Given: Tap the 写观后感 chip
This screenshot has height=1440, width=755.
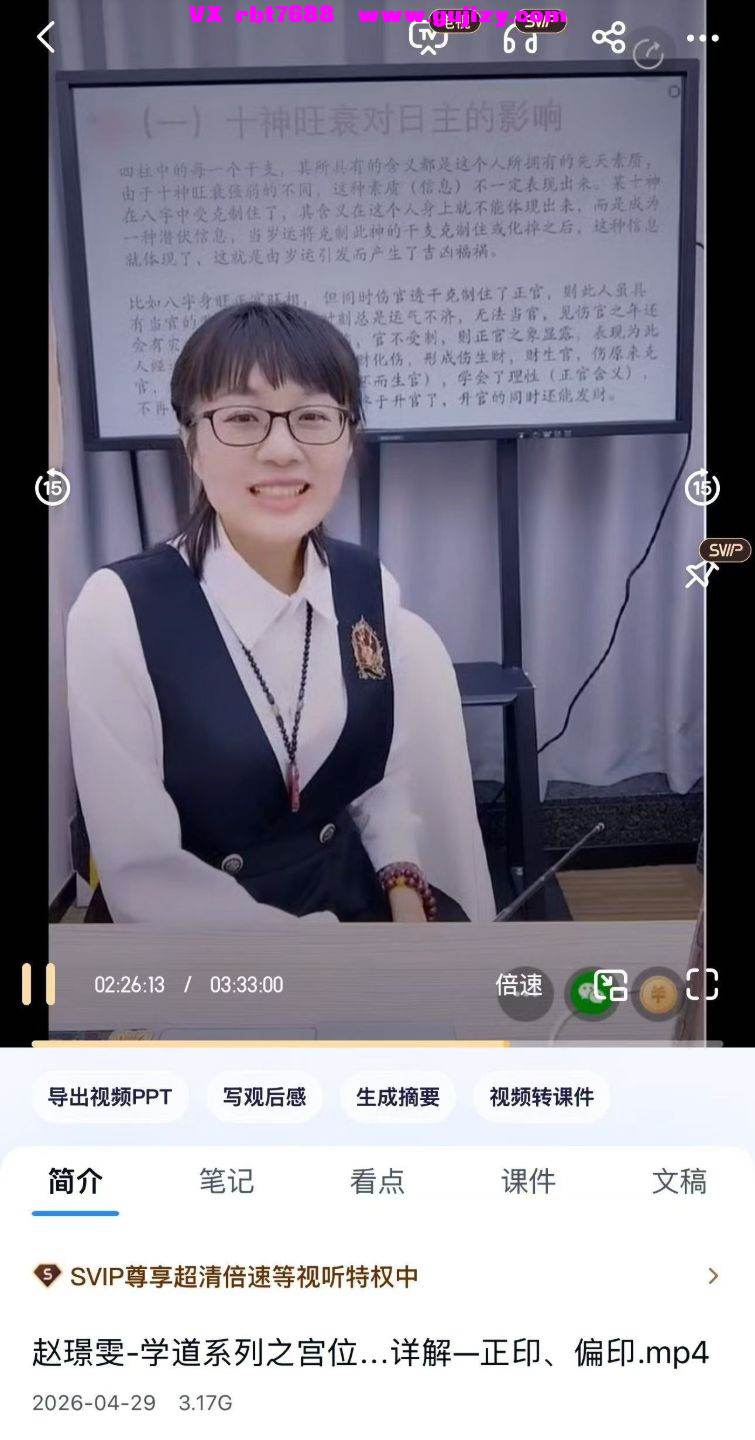Looking at the screenshot, I should [x=264, y=1097].
